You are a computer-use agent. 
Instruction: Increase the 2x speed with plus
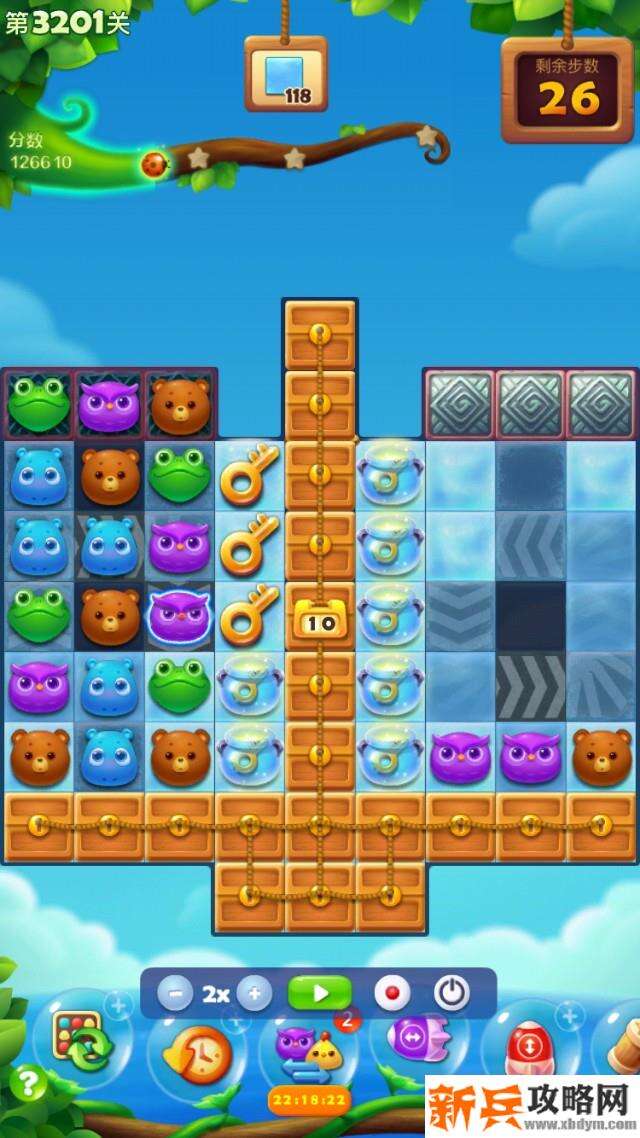(x=254, y=994)
